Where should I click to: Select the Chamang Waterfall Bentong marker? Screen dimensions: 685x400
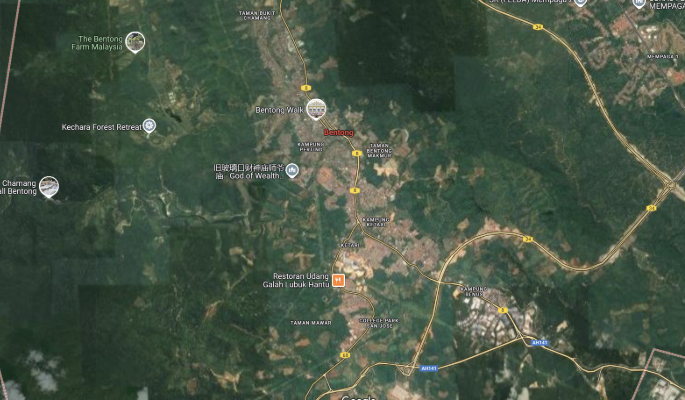pos(48,186)
